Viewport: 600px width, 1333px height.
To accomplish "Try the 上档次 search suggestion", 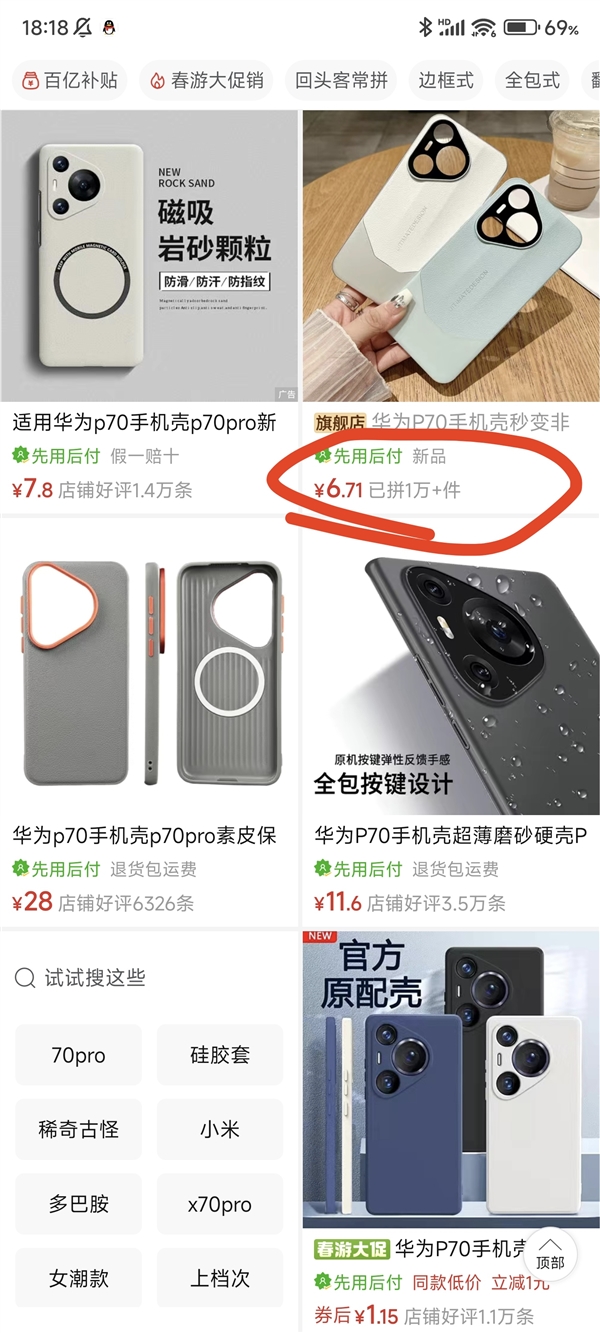I will pos(219,1278).
